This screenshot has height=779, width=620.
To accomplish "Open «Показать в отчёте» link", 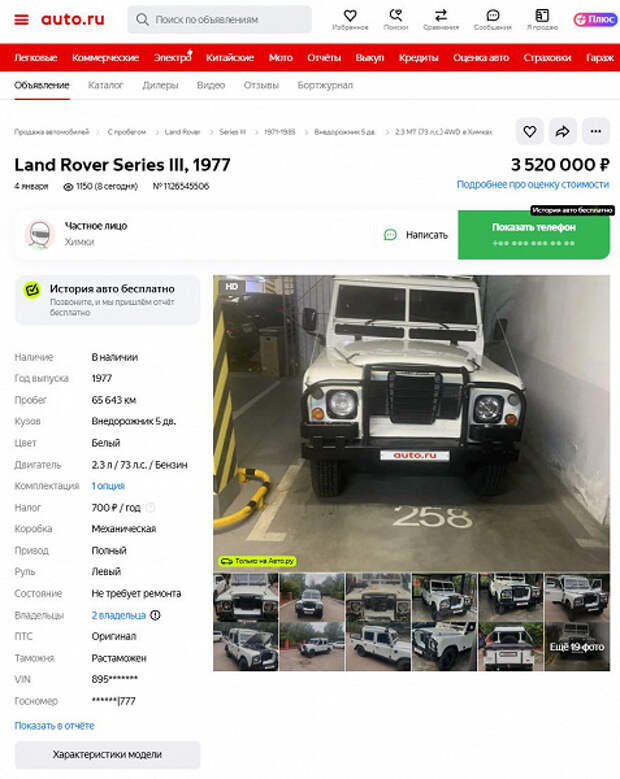I will [54, 725].
